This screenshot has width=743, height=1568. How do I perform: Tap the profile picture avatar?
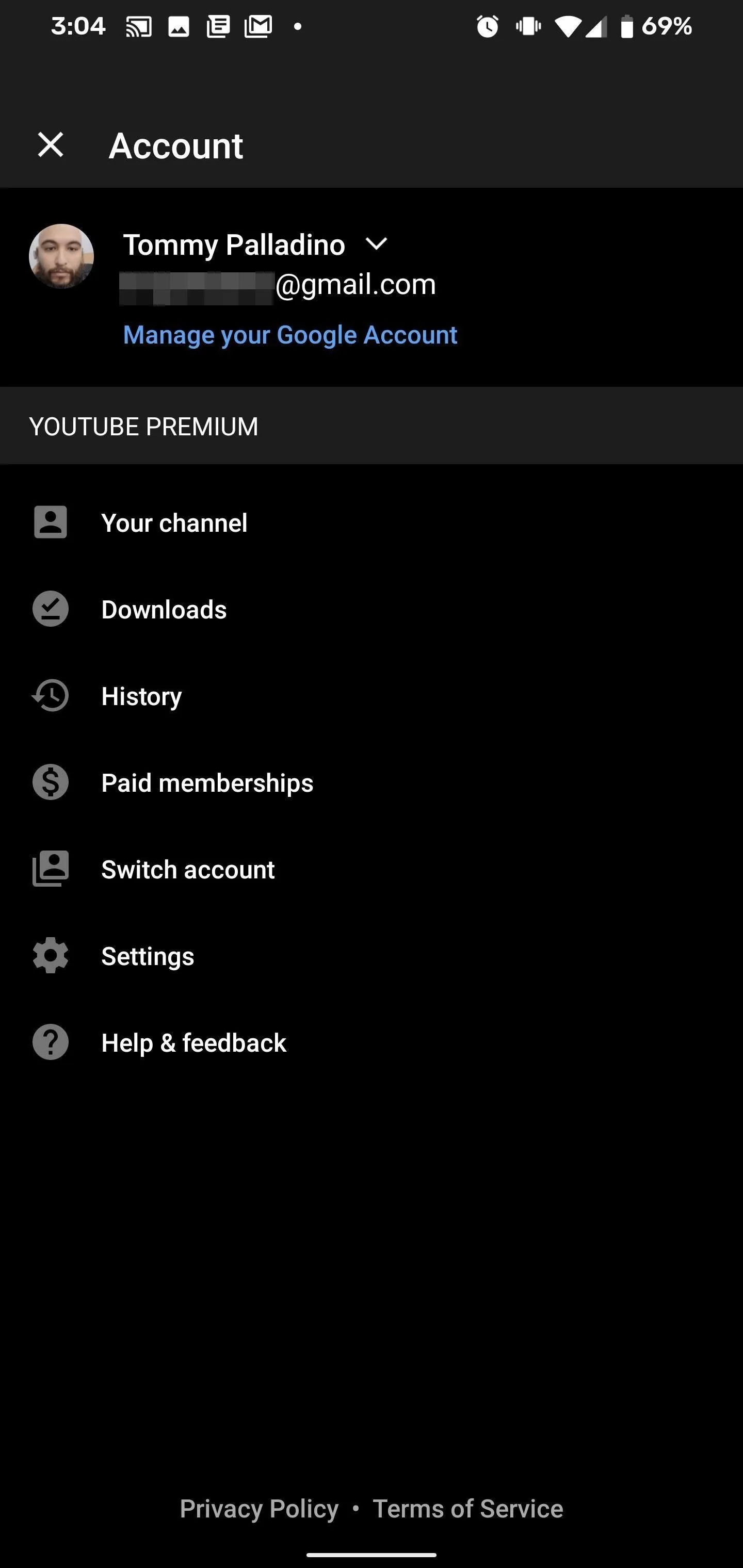point(61,256)
